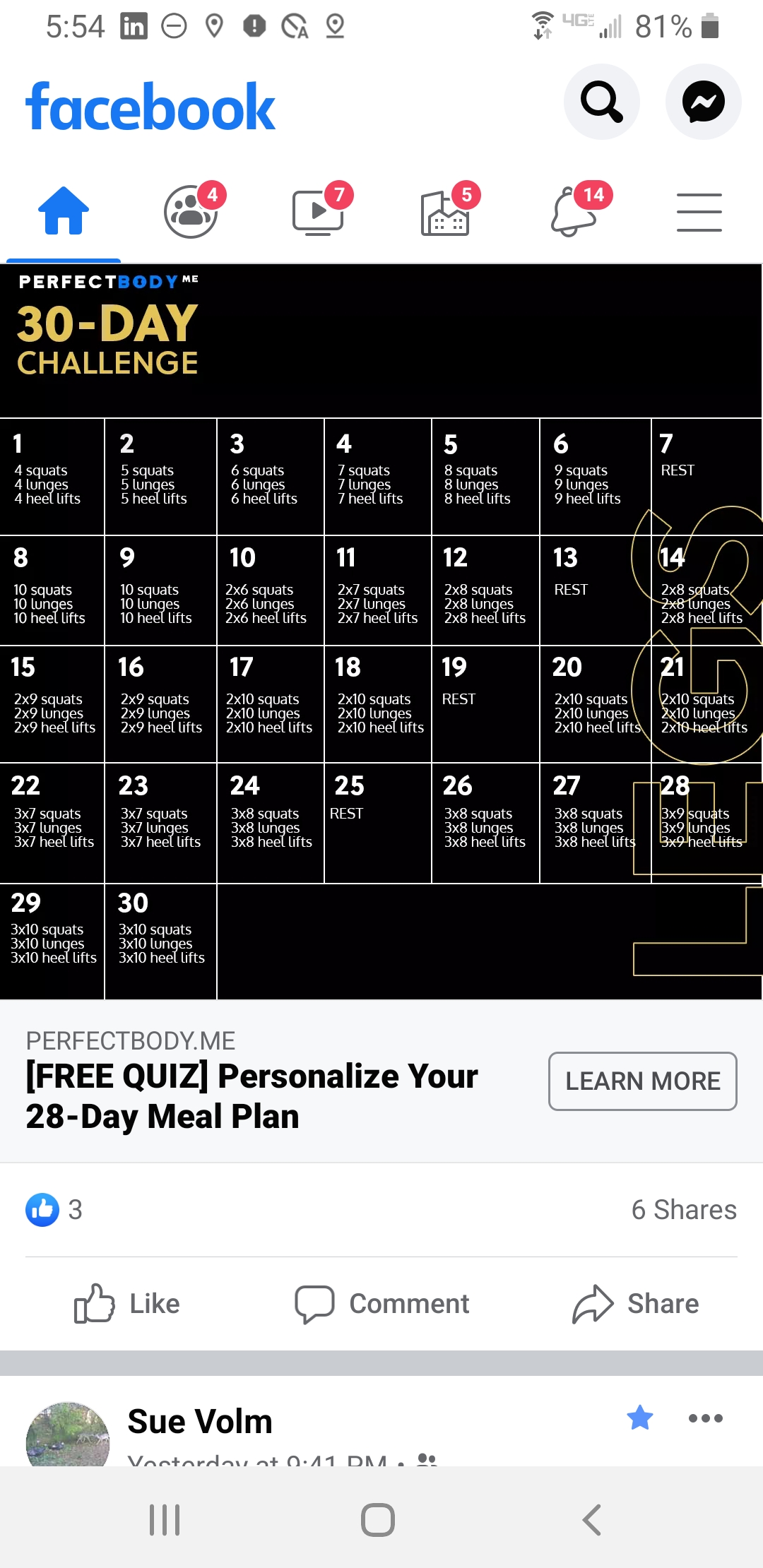The height and width of the screenshot is (1568, 763).
Task: Open Facebook search
Action: tap(601, 102)
